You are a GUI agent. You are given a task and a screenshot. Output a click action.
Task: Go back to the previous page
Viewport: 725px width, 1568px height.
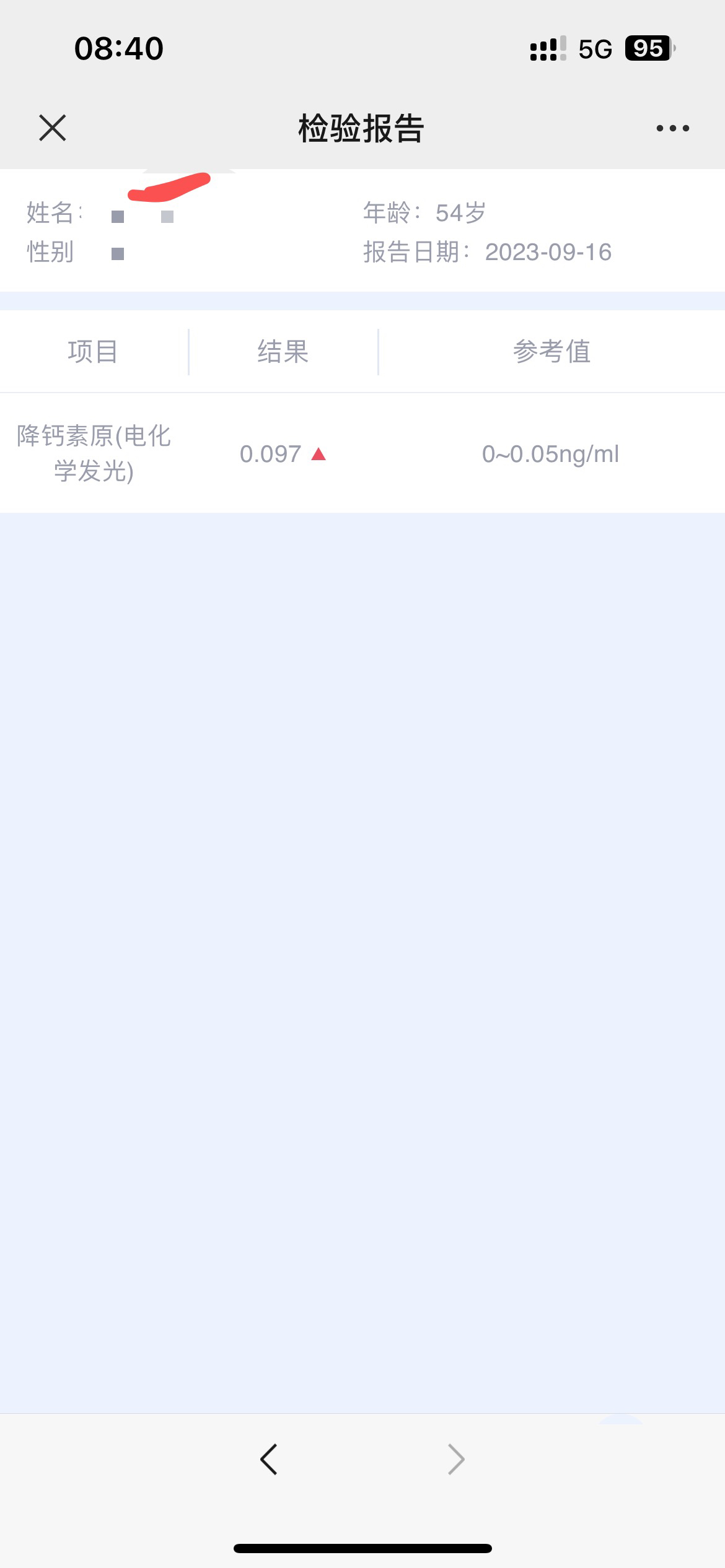[x=268, y=1459]
